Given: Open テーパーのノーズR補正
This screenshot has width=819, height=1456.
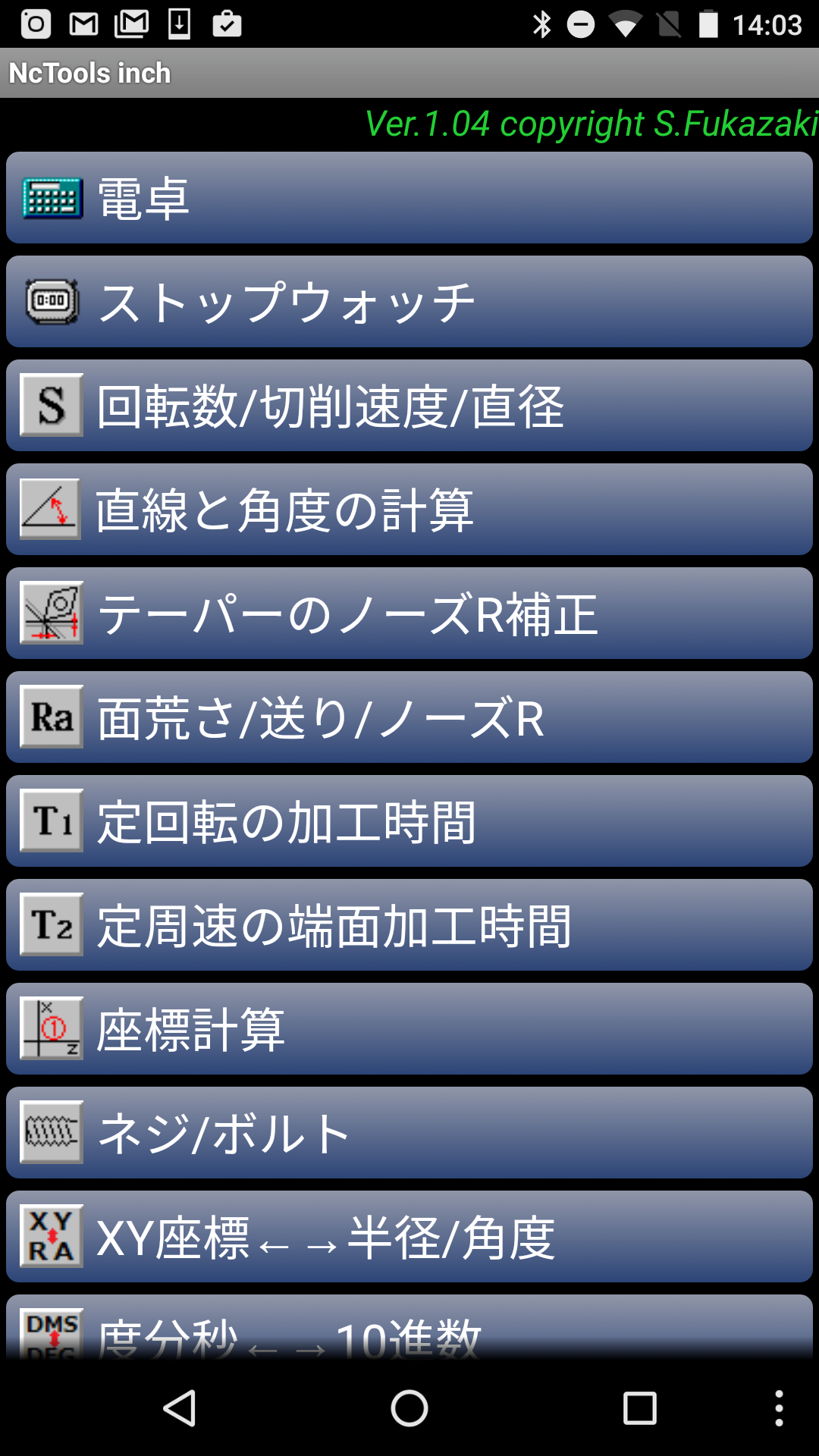Looking at the screenshot, I should pyautogui.click(x=409, y=613).
